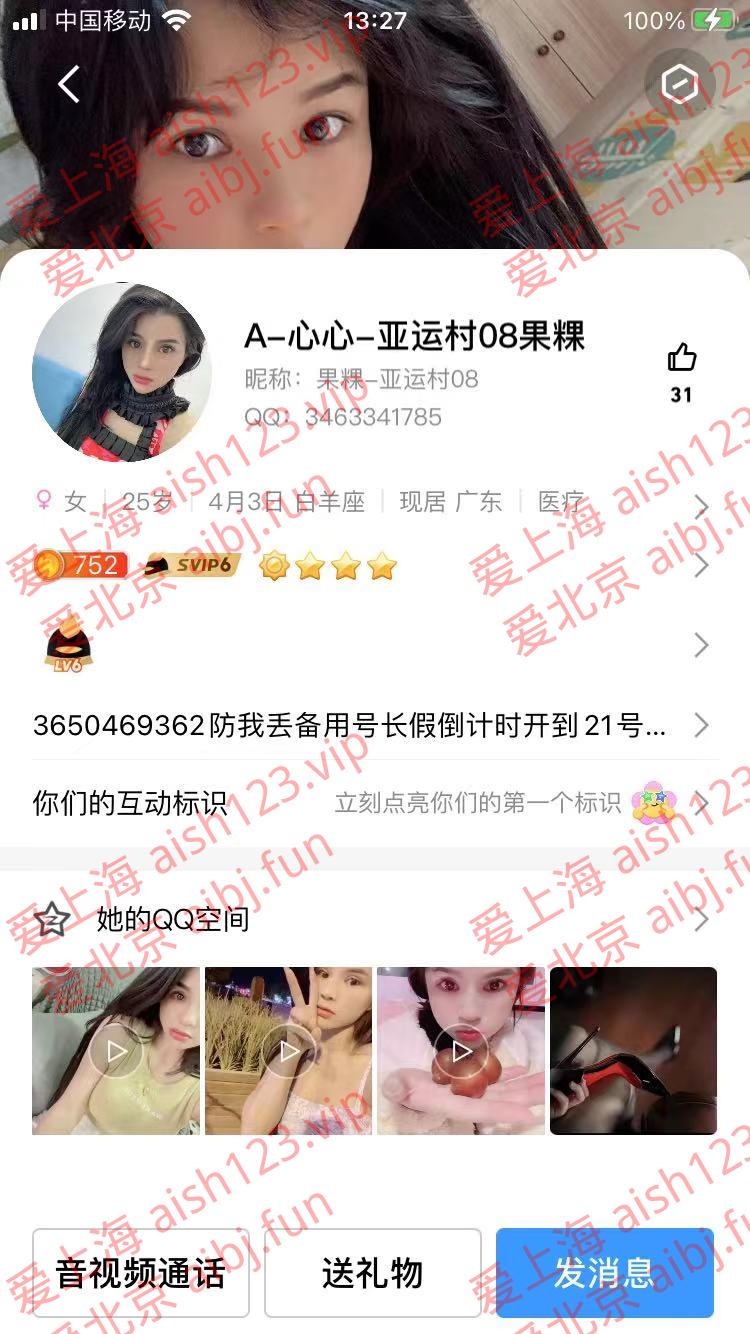The width and height of the screenshot is (750, 1334).
Task: Tap 发消息 to send a message
Action: [604, 1273]
